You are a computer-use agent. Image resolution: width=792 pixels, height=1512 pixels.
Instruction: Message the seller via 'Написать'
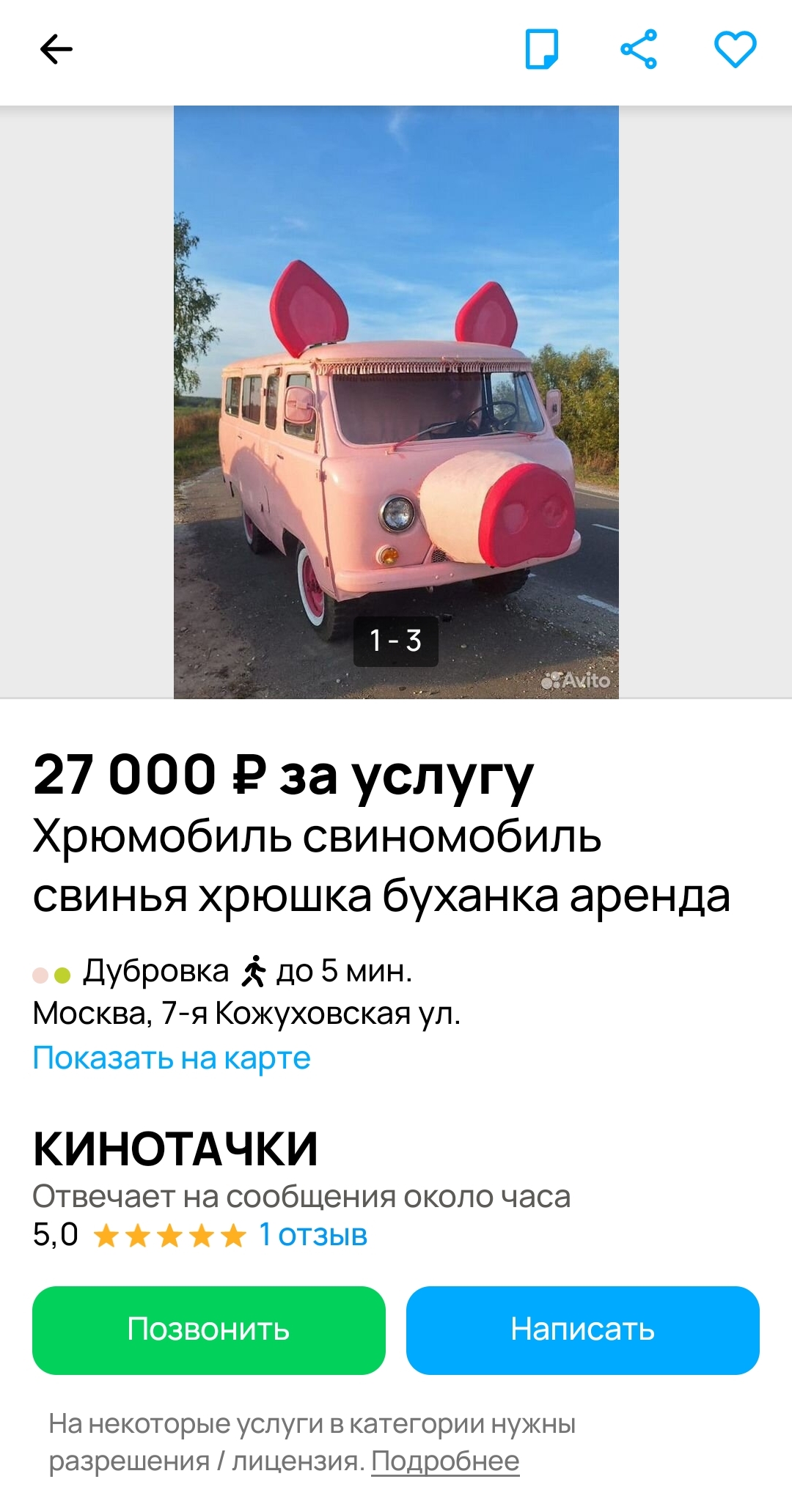pyautogui.click(x=583, y=1330)
